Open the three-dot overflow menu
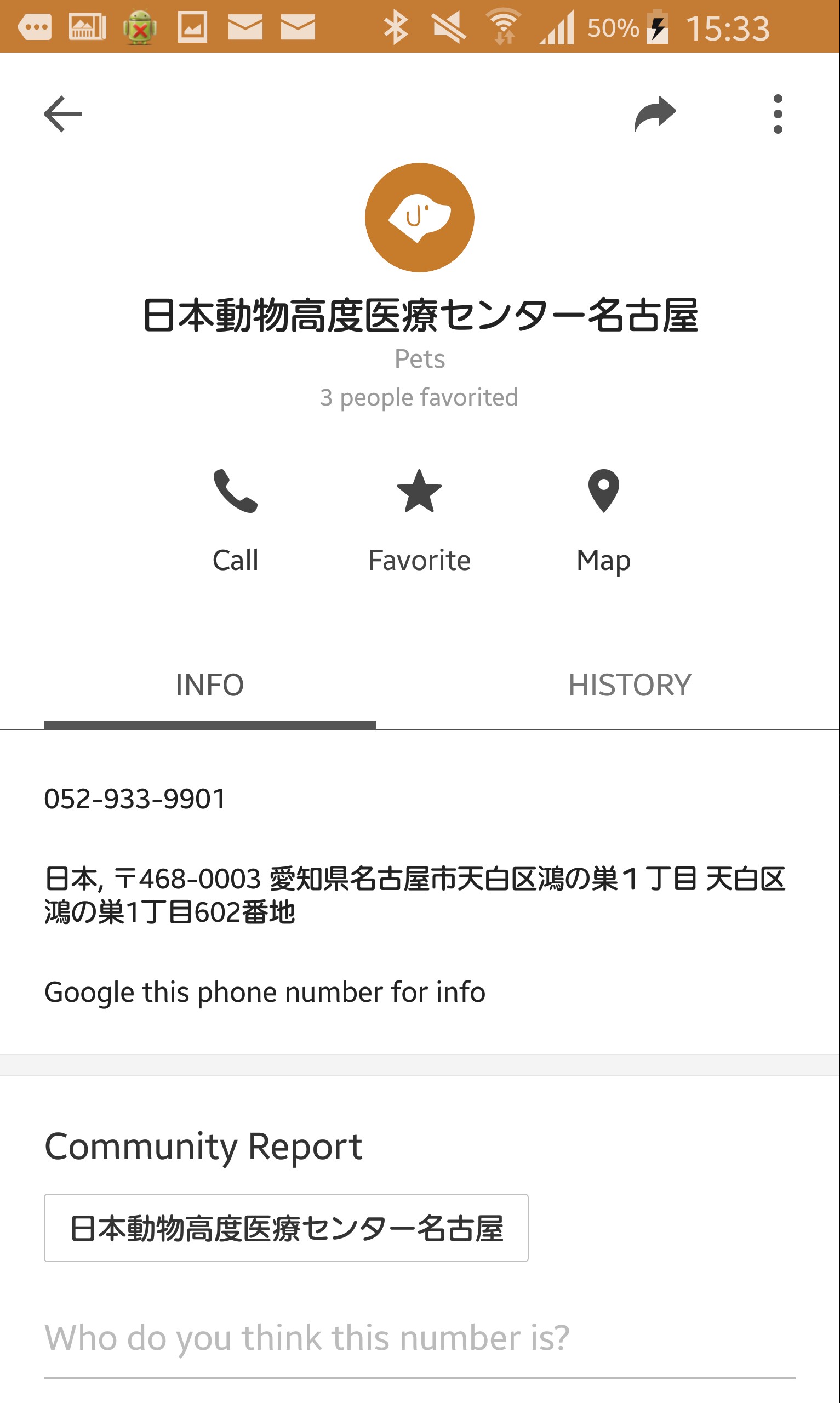Viewport: 840px width, 1403px height. pos(778,114)
